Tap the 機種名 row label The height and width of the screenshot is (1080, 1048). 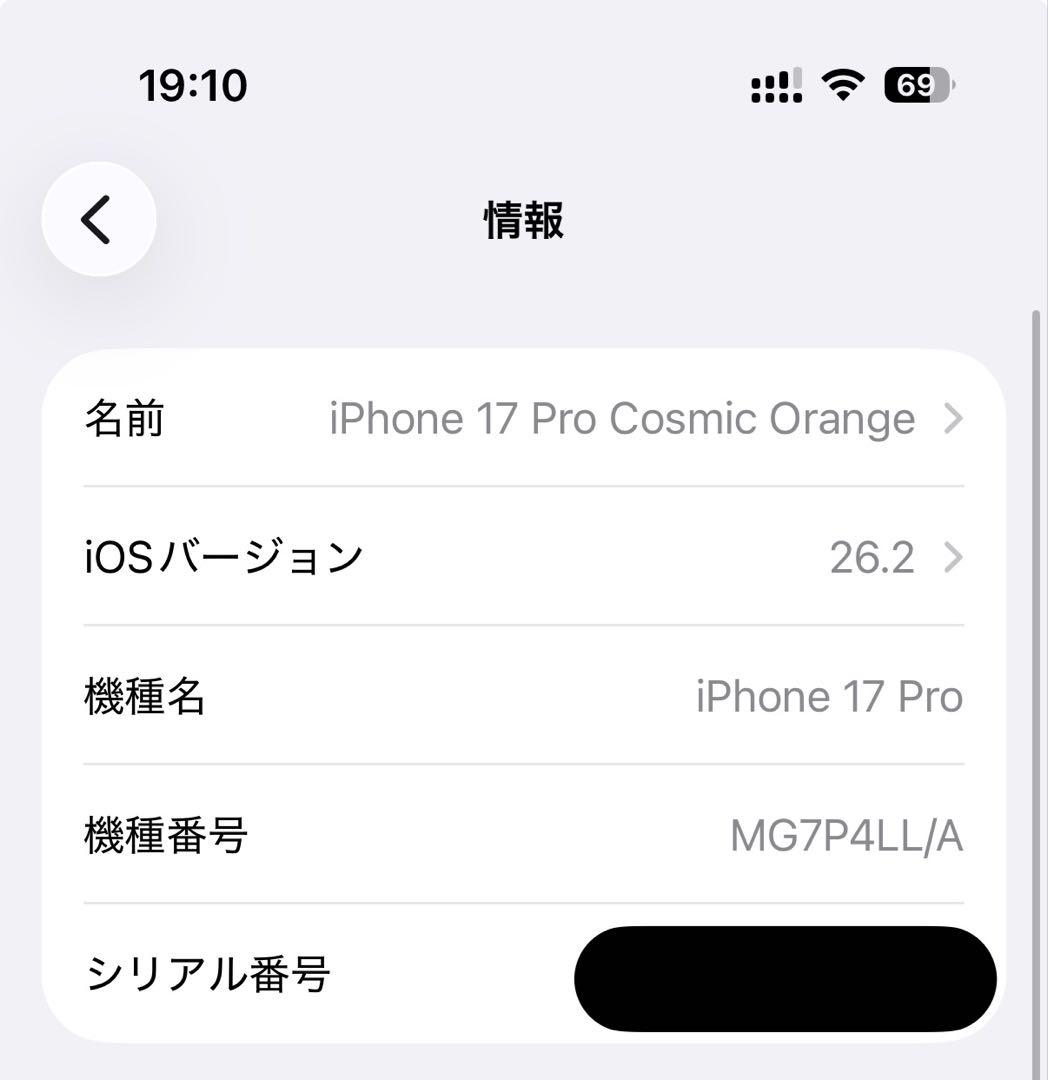(145, 697)
